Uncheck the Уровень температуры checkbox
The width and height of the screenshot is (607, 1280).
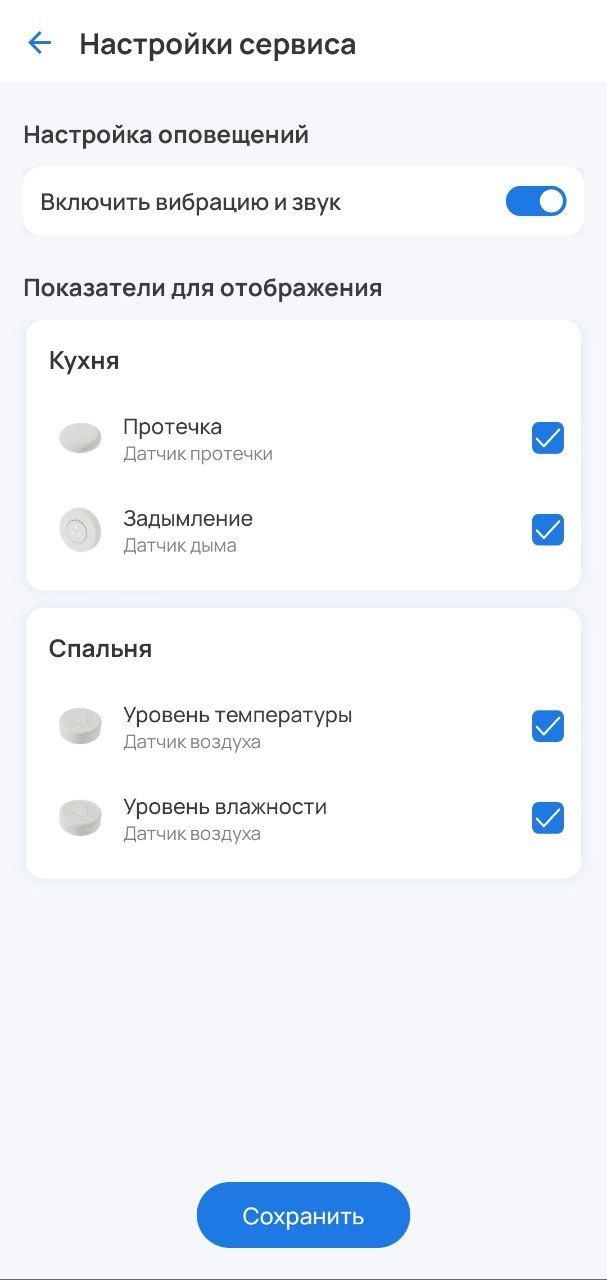point(547,726)
